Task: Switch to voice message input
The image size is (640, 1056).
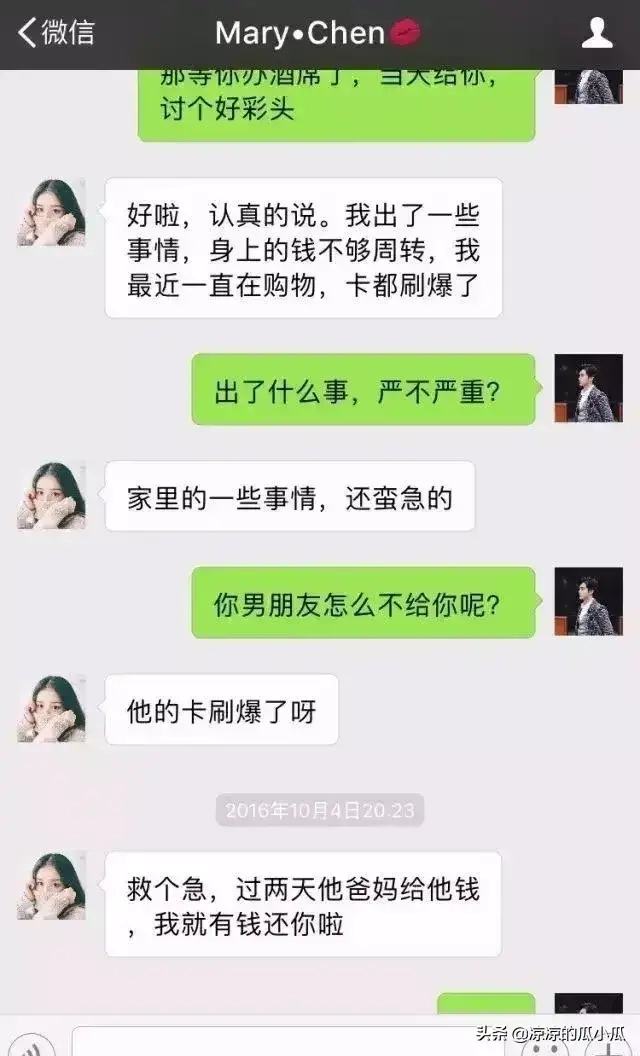Action: click(36, 1045)
